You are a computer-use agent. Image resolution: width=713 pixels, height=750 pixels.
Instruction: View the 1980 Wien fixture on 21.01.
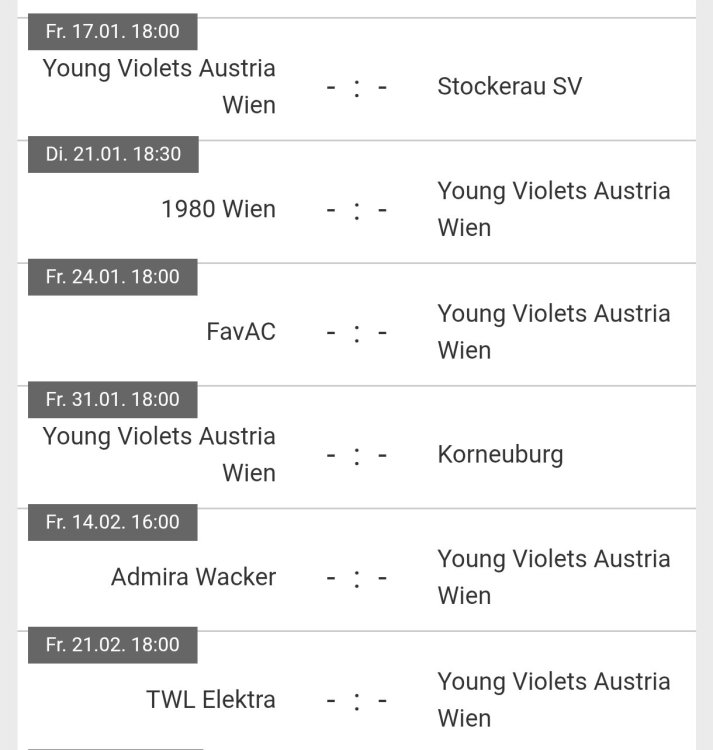click(x=356, y=210)
